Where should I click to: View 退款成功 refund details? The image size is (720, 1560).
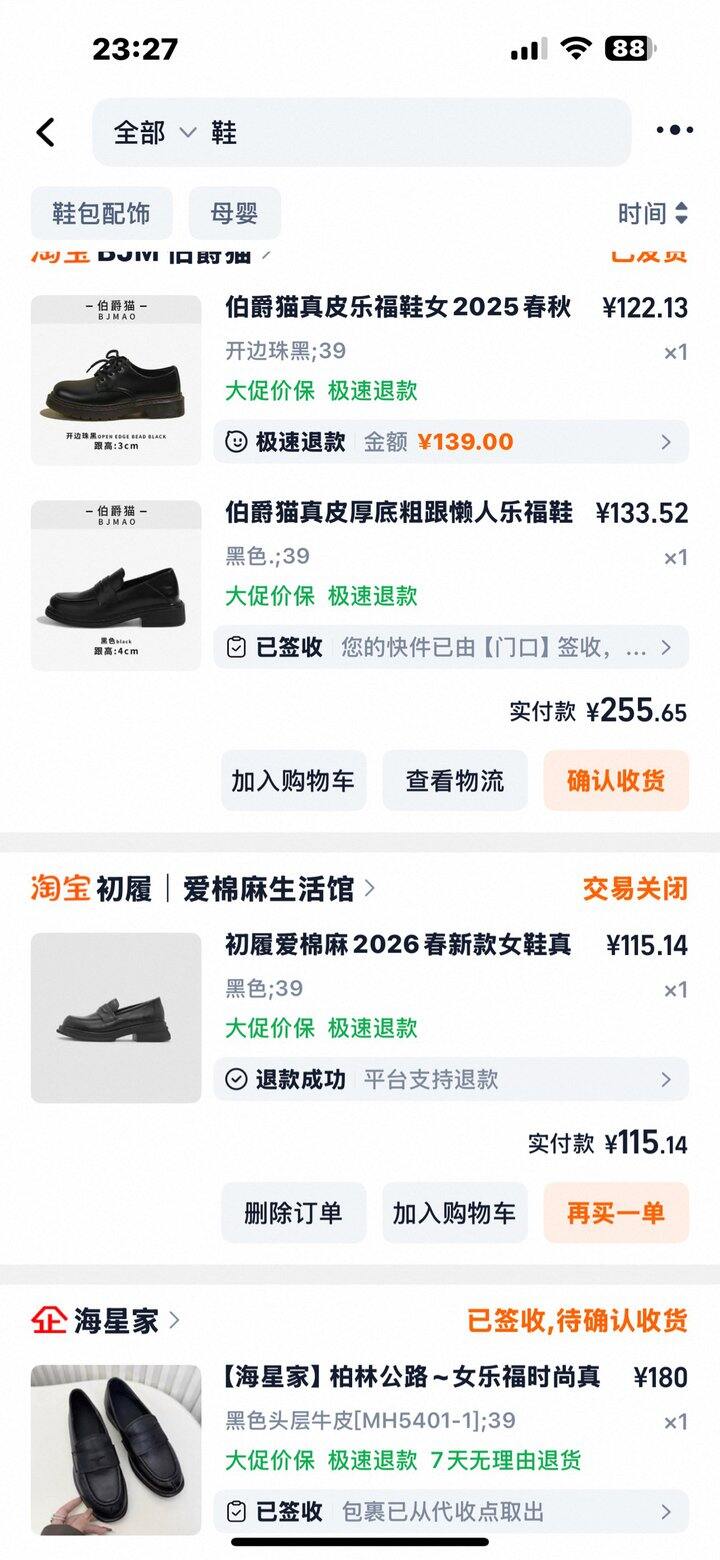tap(450, 1080)
